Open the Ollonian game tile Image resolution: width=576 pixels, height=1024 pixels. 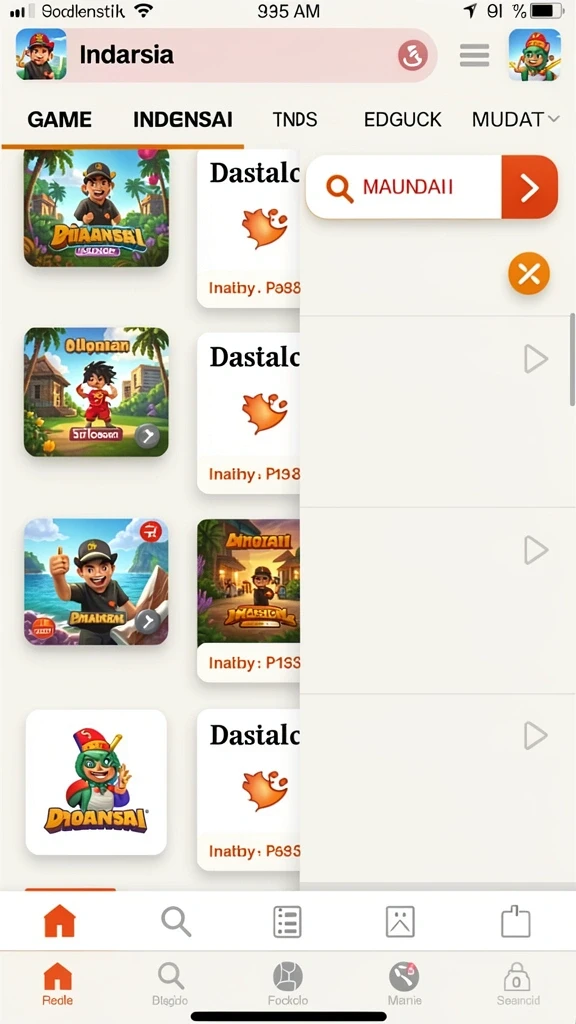[x=97, y=392]
